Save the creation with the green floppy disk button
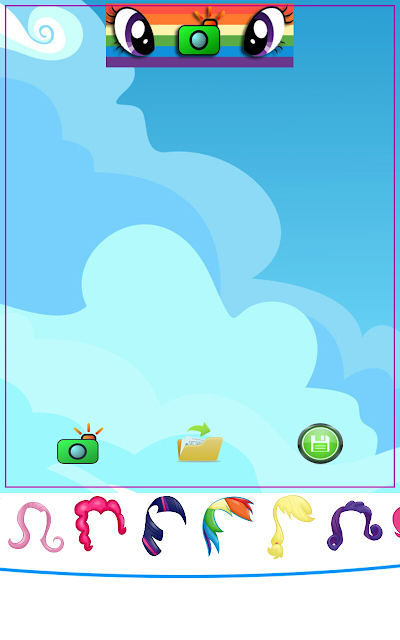400x640 pixels. point(320,443)
